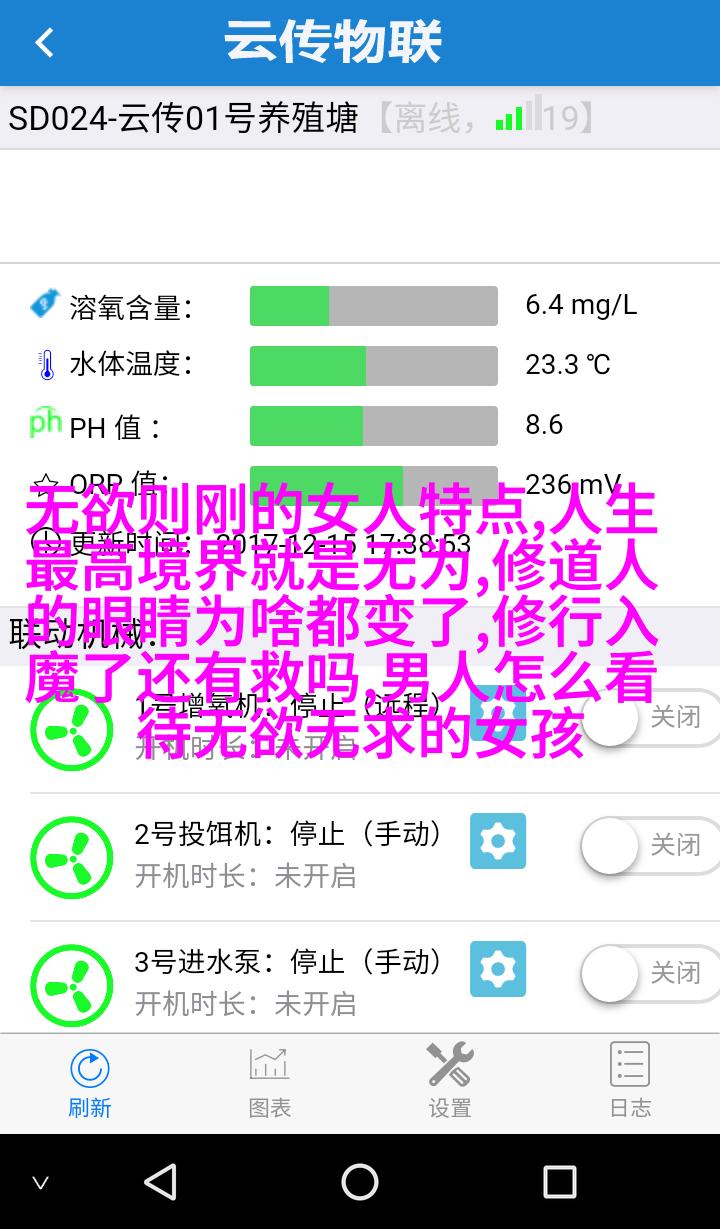The width and height of the screenshot is (720, 1229).
Task: Toggle the 3号进水泵 switch on
Action: tap(650, 973)
